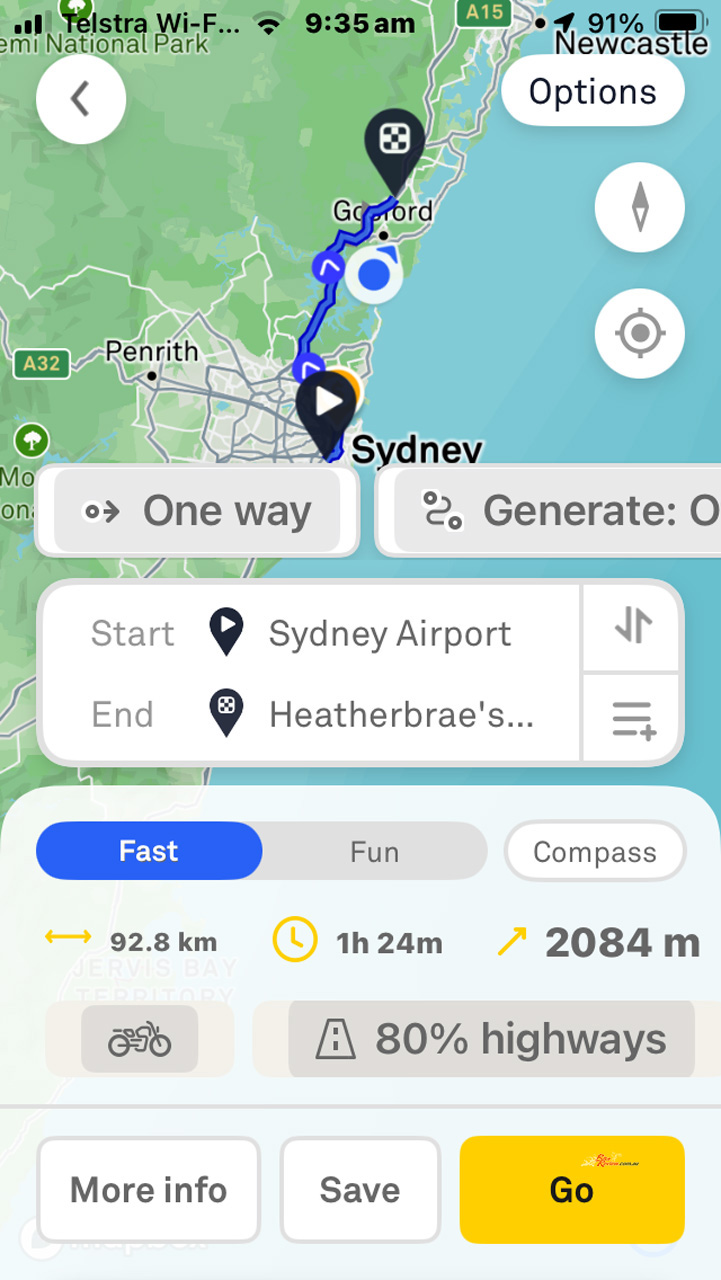The height and width of the screenshot is (1280, 721).
Task: Open the 80% highways setting
Action: (491, 1040)
